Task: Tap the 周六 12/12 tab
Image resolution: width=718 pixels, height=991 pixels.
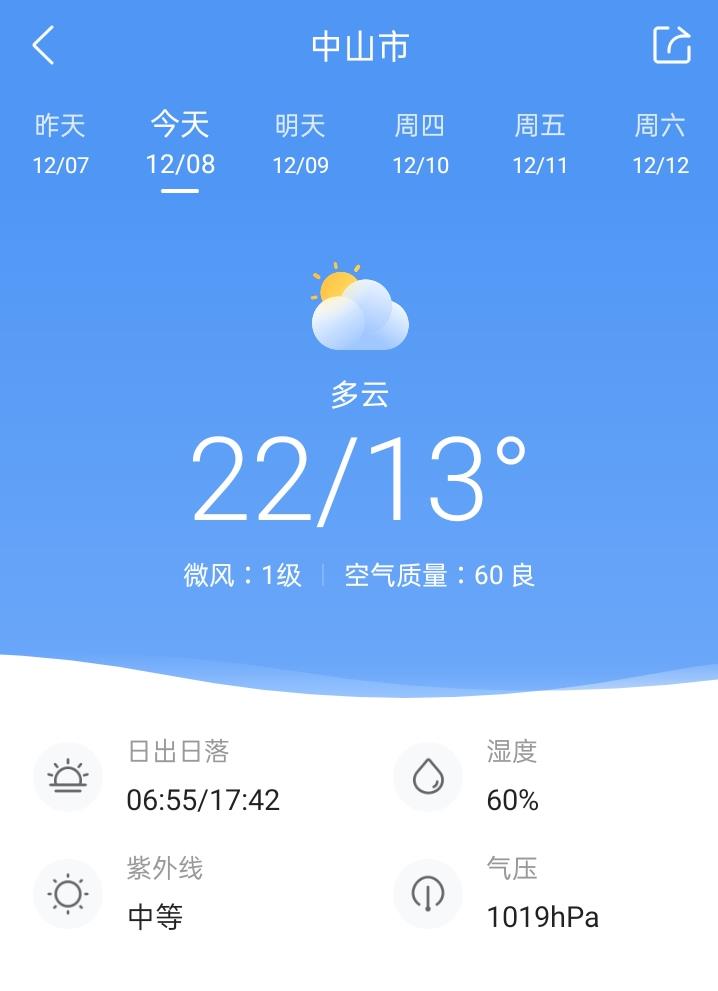Action: pos(660,144)
